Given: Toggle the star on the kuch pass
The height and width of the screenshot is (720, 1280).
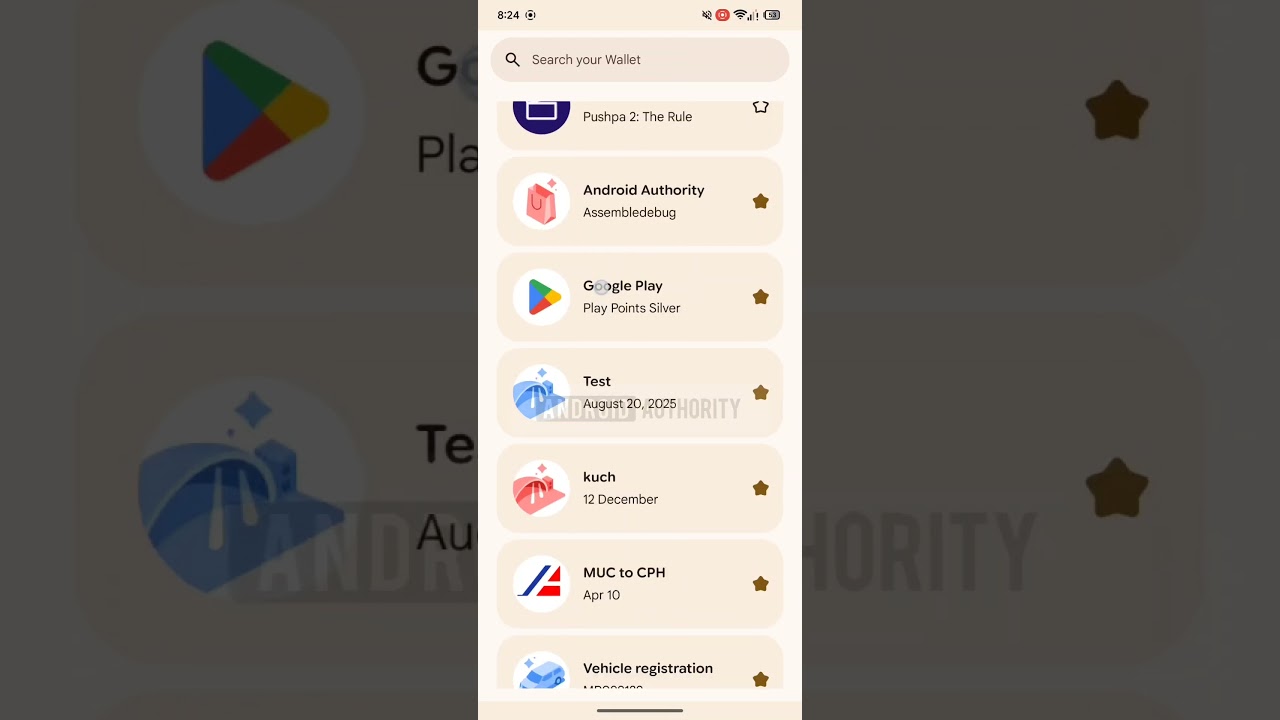Looking at the screenshot, I should coord(760,488).
